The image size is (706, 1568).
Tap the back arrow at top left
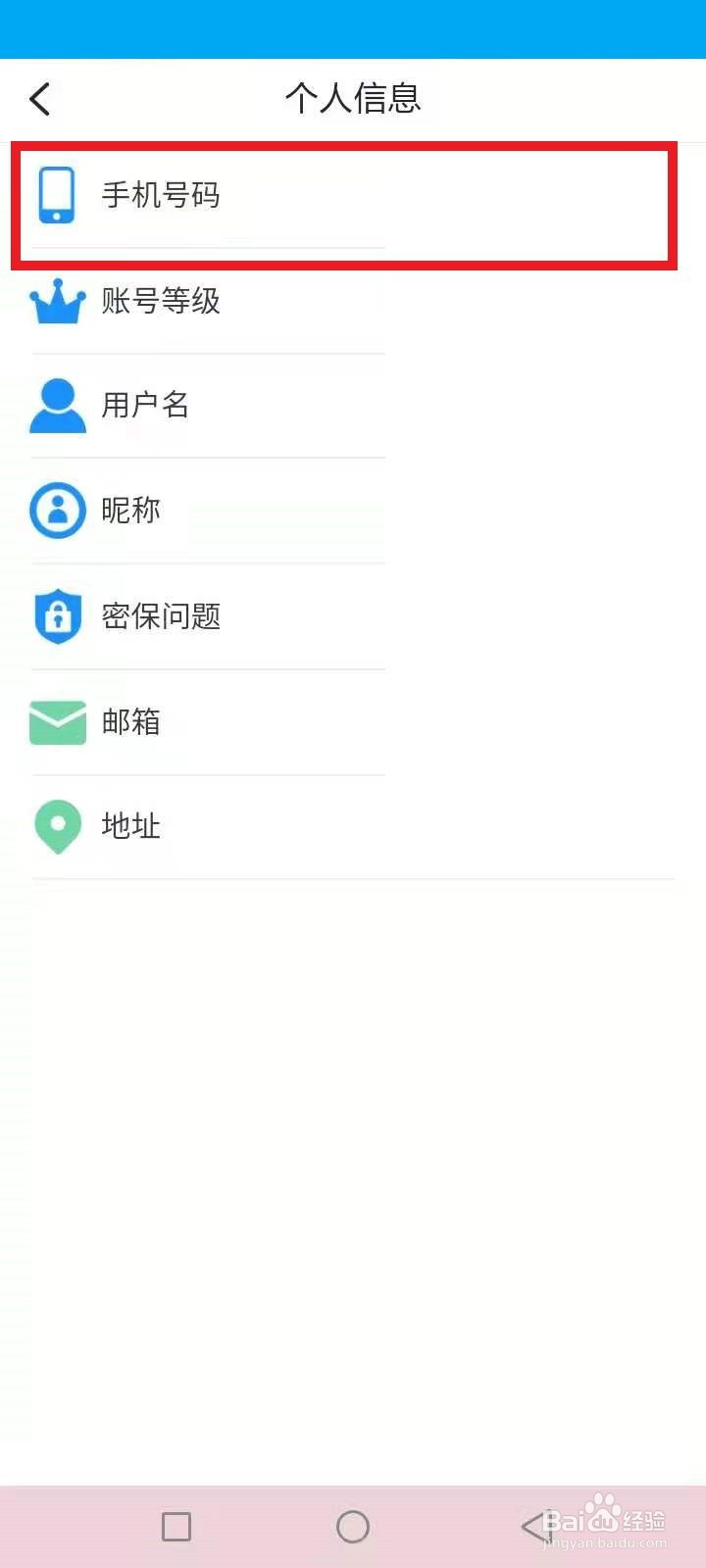(39, 98)
